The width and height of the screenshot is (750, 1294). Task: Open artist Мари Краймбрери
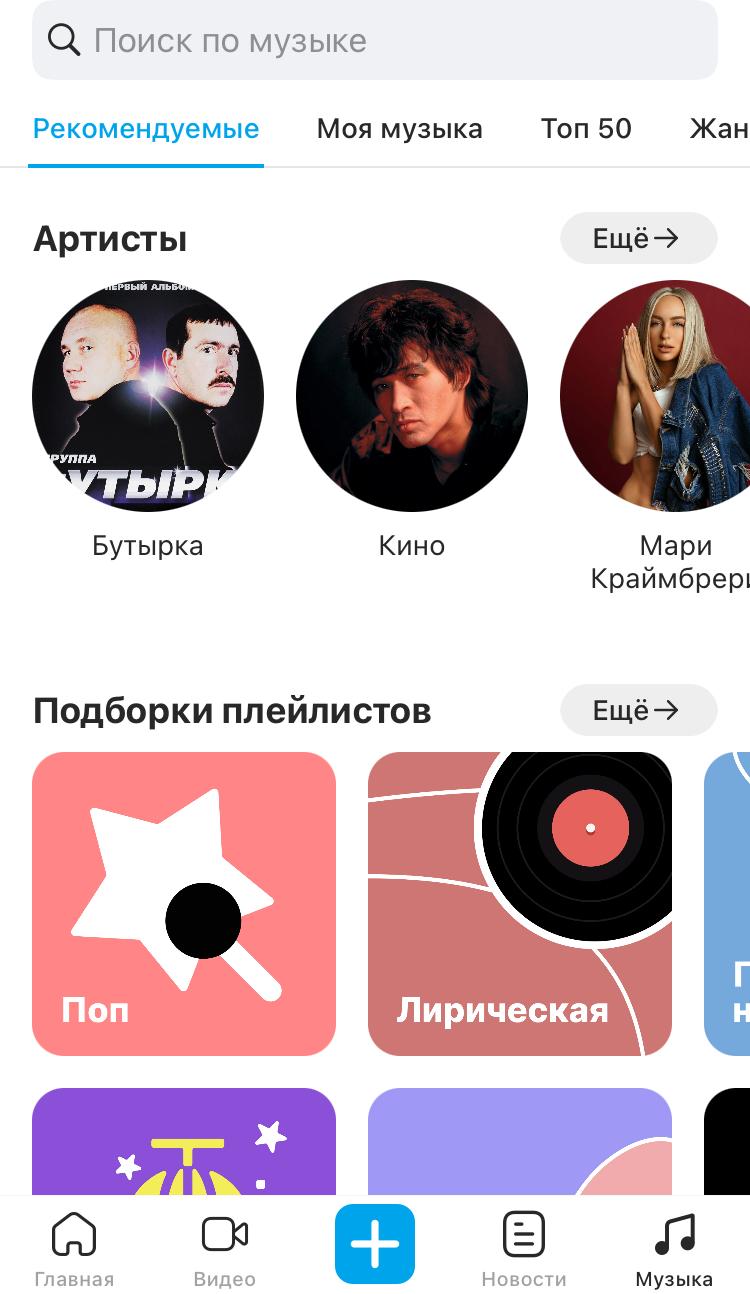660,396
